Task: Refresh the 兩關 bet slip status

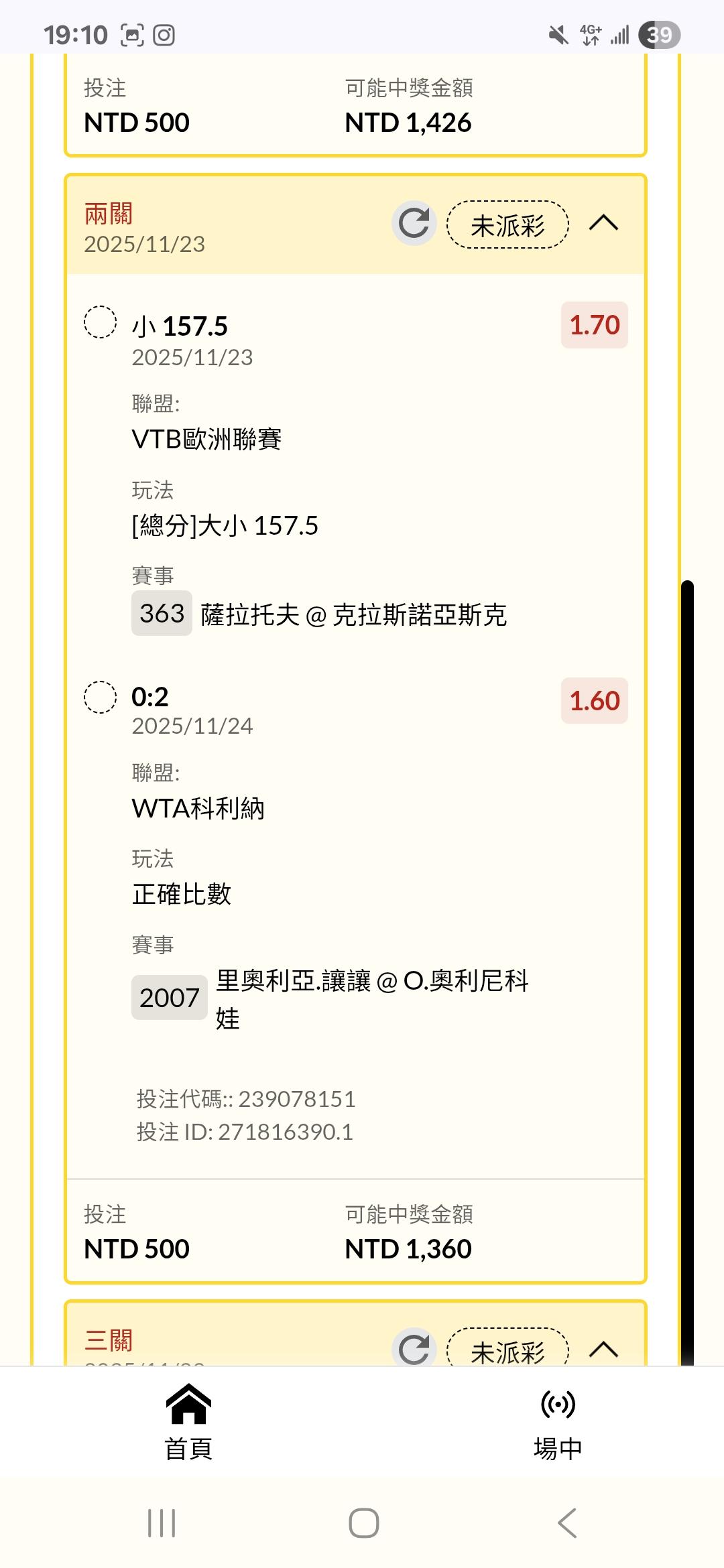Action: tap(414, 223)
